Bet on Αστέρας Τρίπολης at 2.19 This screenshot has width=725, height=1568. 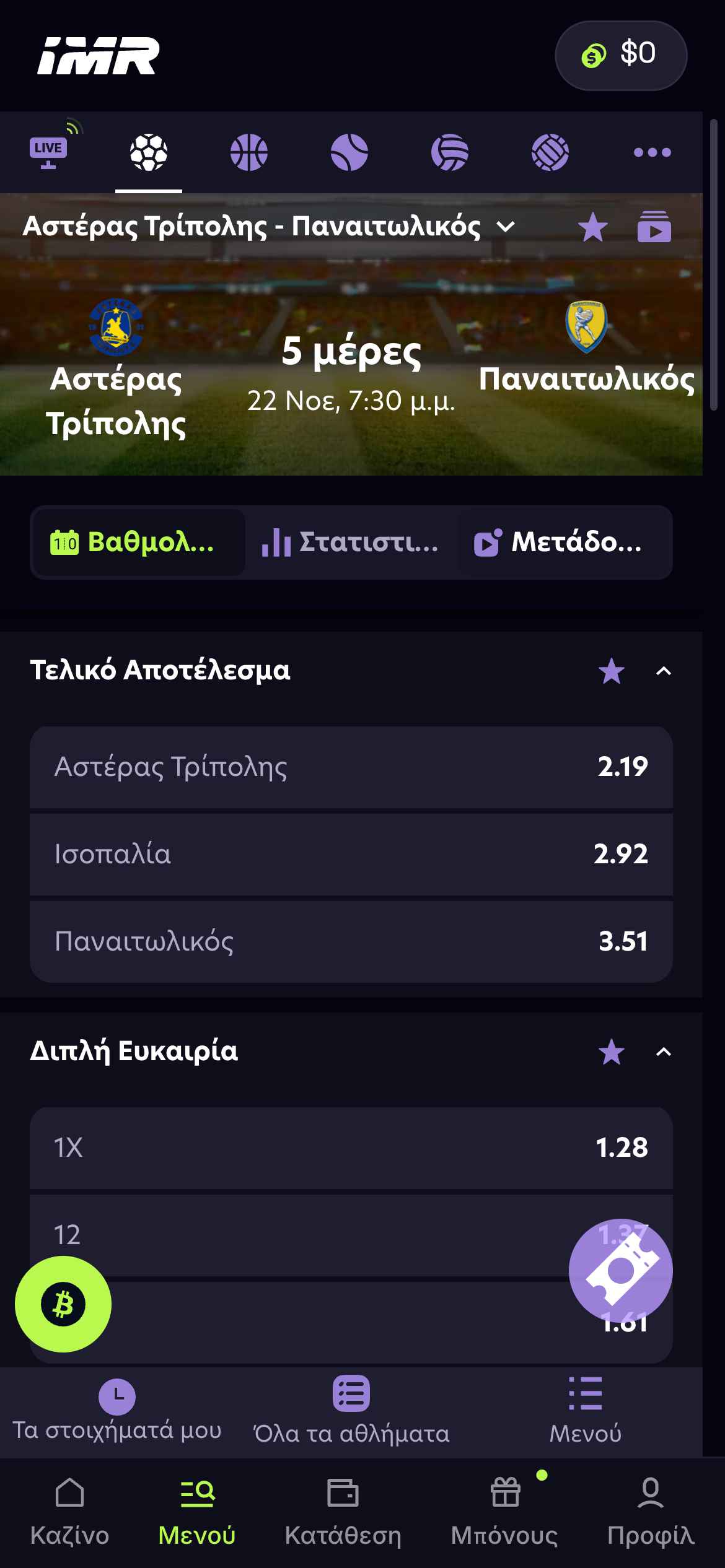point(351,767)
